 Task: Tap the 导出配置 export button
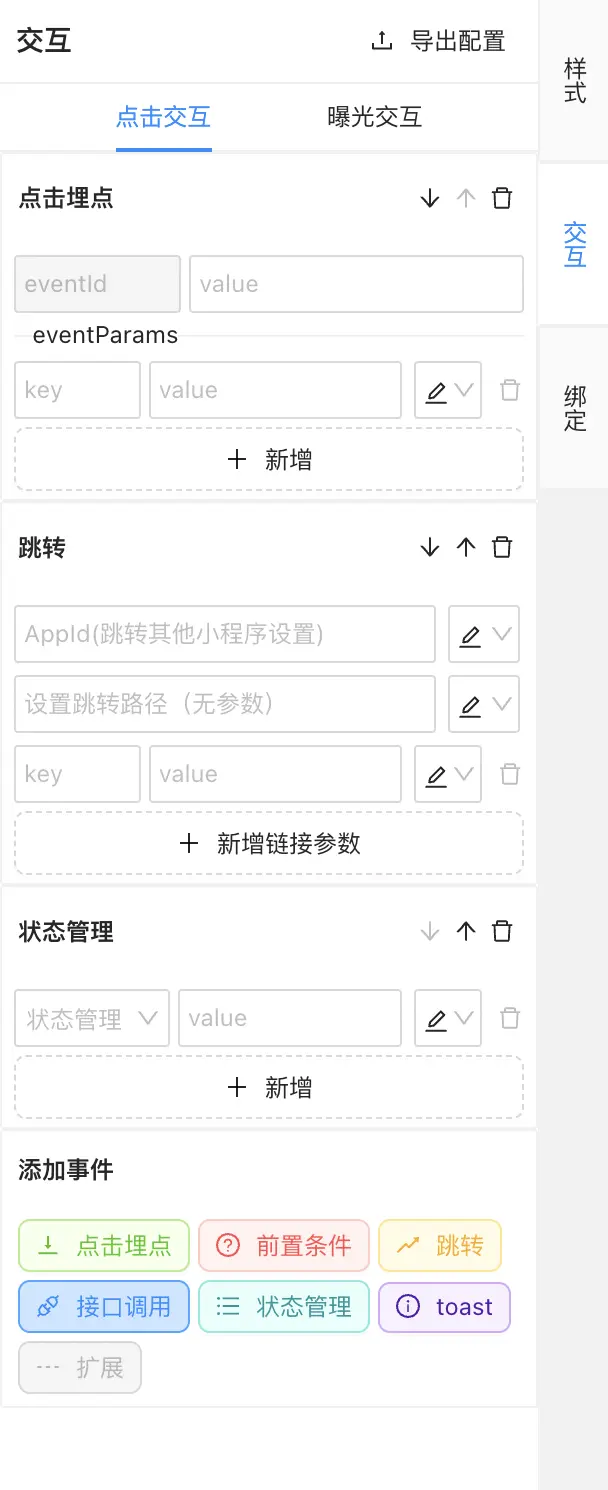click(x=438, y=41)
